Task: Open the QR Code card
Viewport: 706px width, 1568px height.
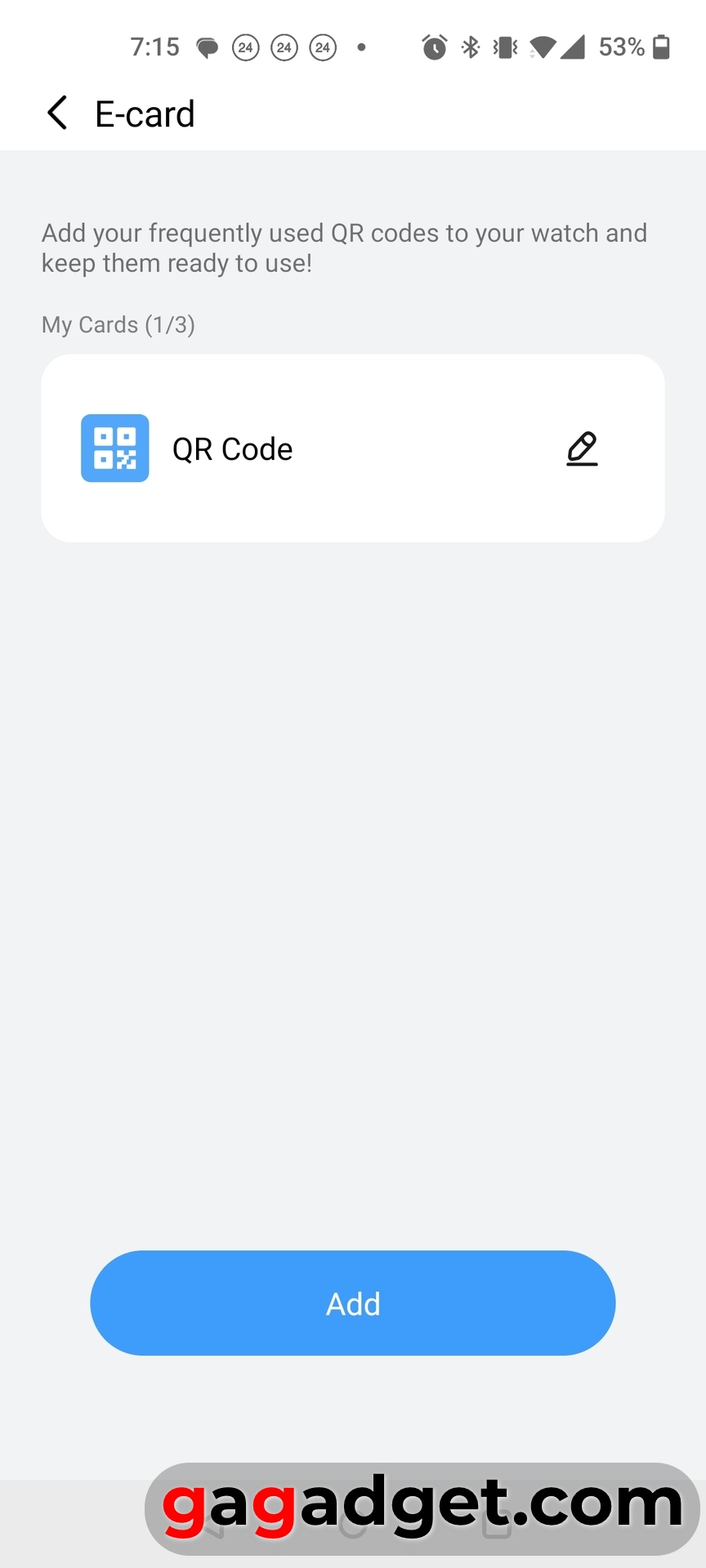Action: (233, 449)
